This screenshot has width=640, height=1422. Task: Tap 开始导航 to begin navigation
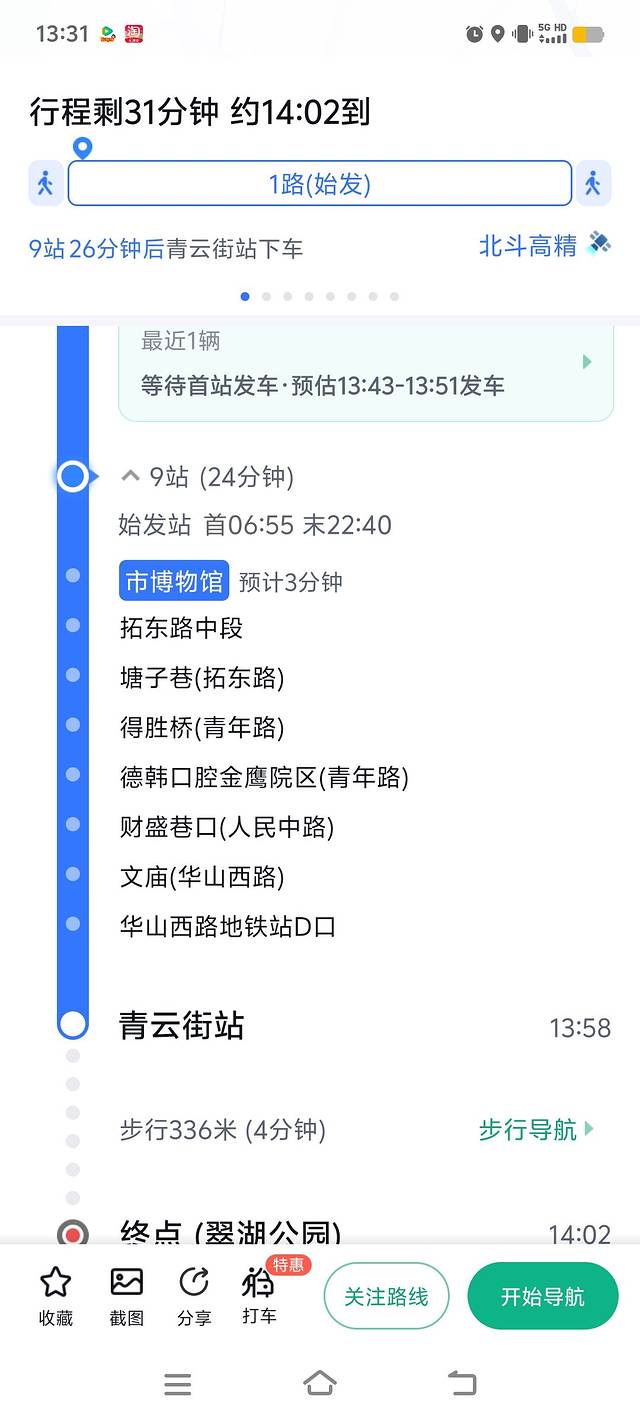tap(542, 1297)
